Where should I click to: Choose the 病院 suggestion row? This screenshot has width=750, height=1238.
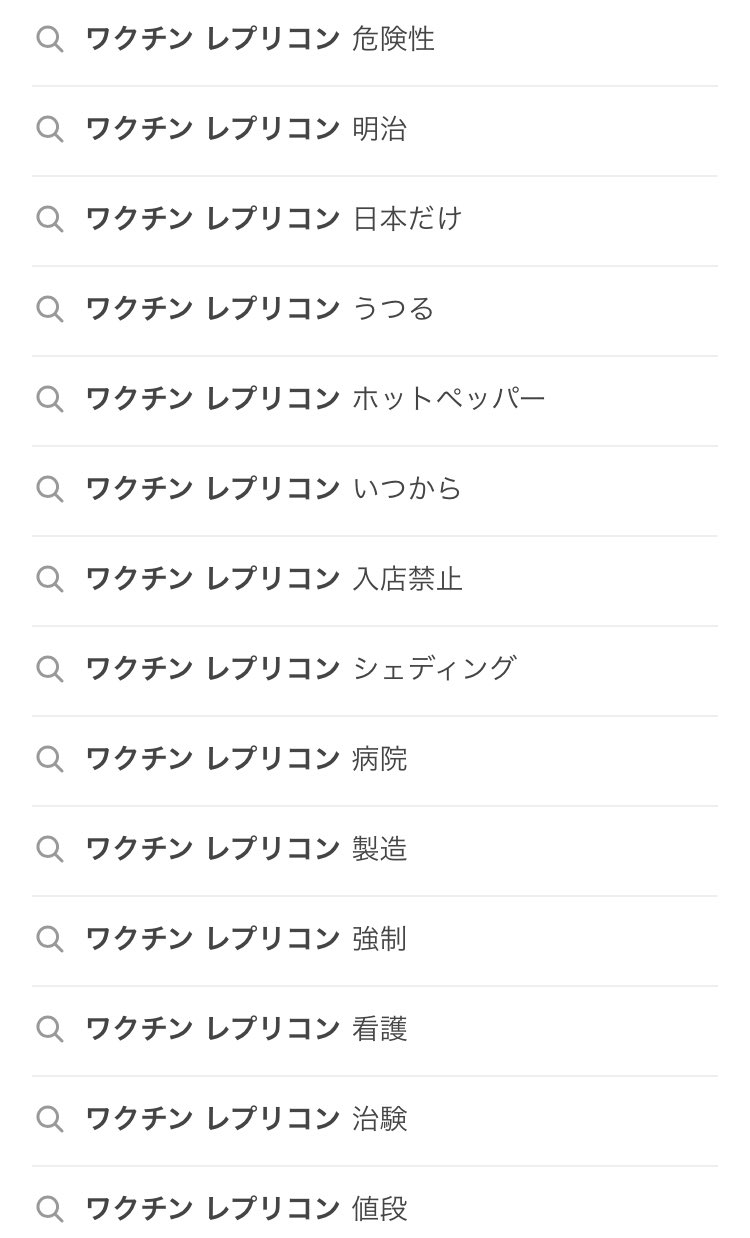[x=375, y=760]
